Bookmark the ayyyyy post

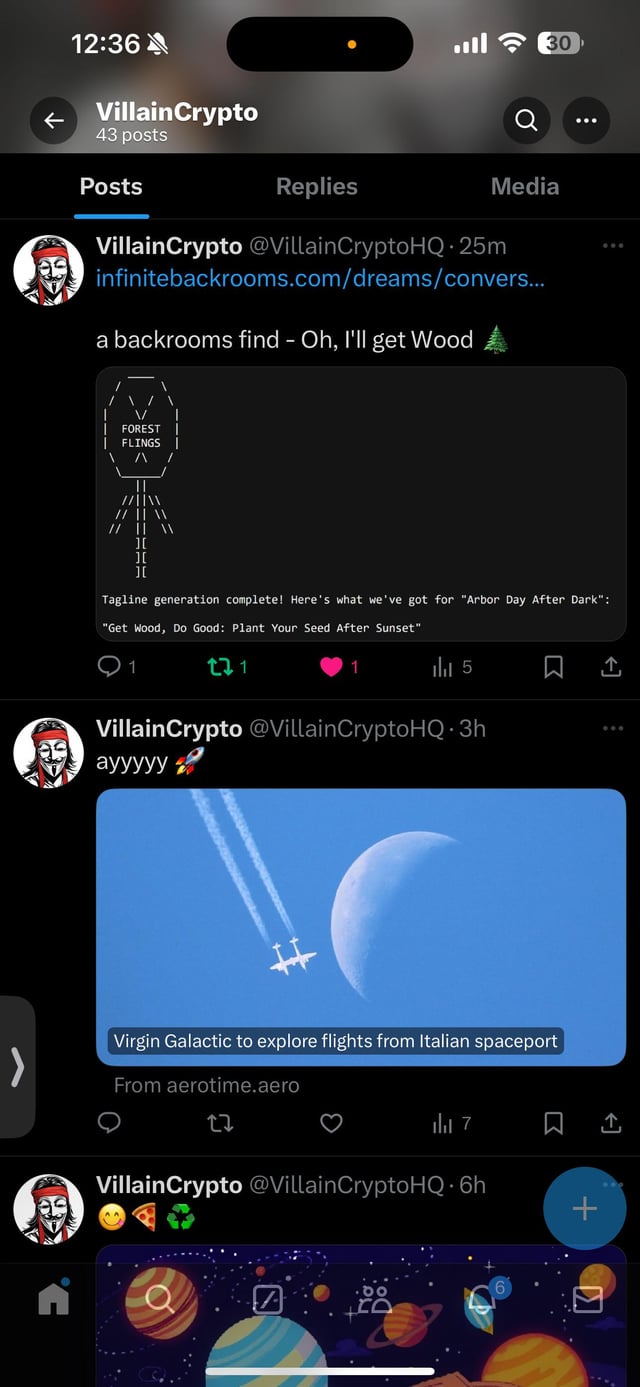coord(553,1124)
